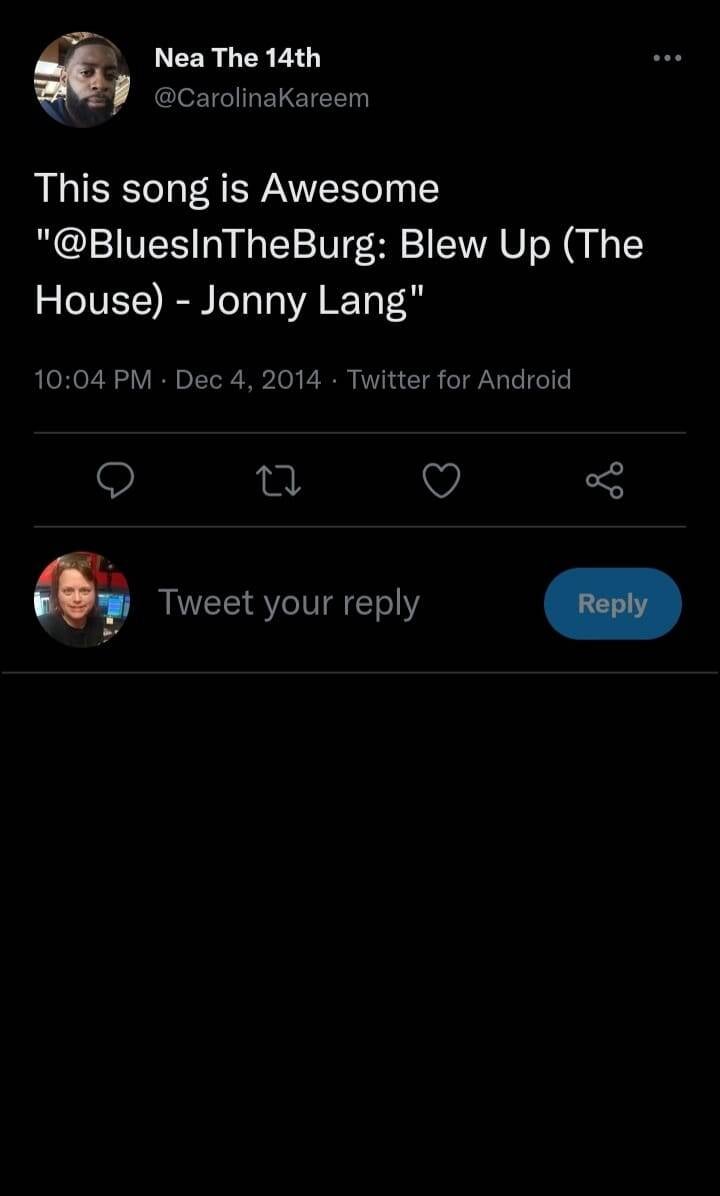Select the share arrow to forward tweet
The image size is (720, 1196).
tap(604, 480)
